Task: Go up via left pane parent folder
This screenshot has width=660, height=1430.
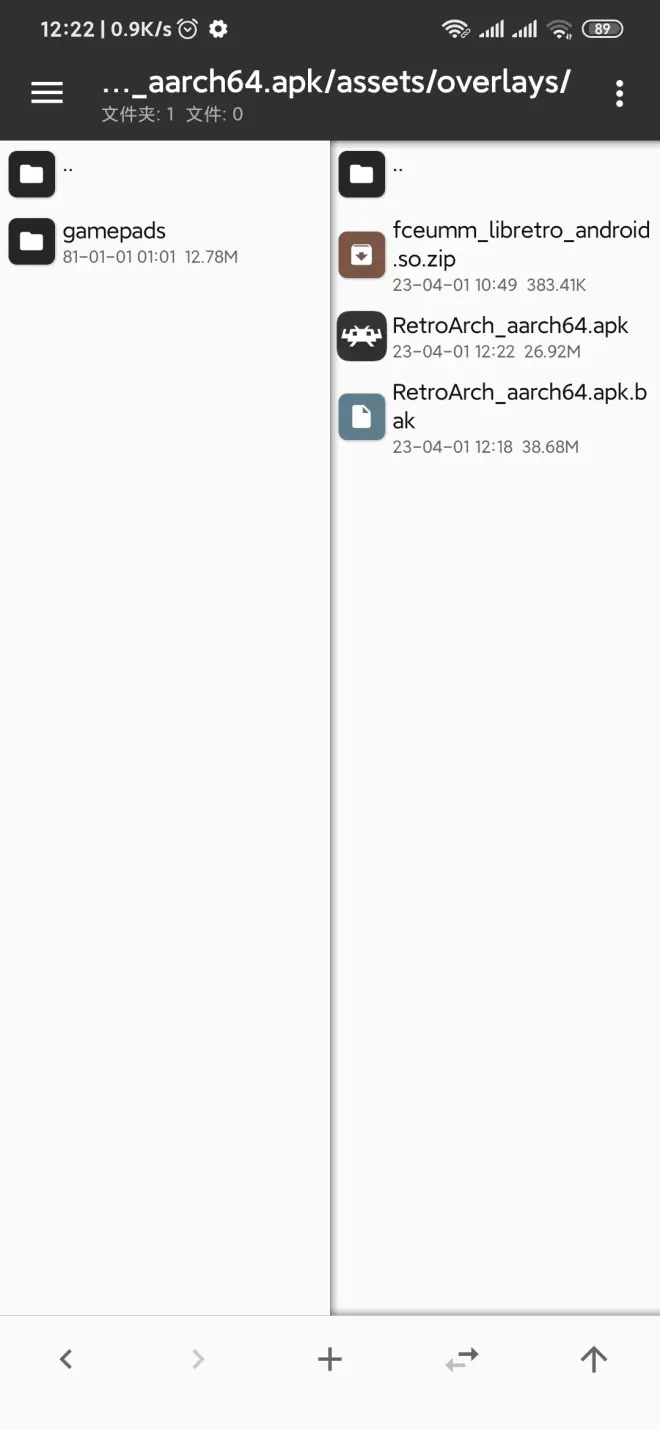Action: (x=165, y=174)
